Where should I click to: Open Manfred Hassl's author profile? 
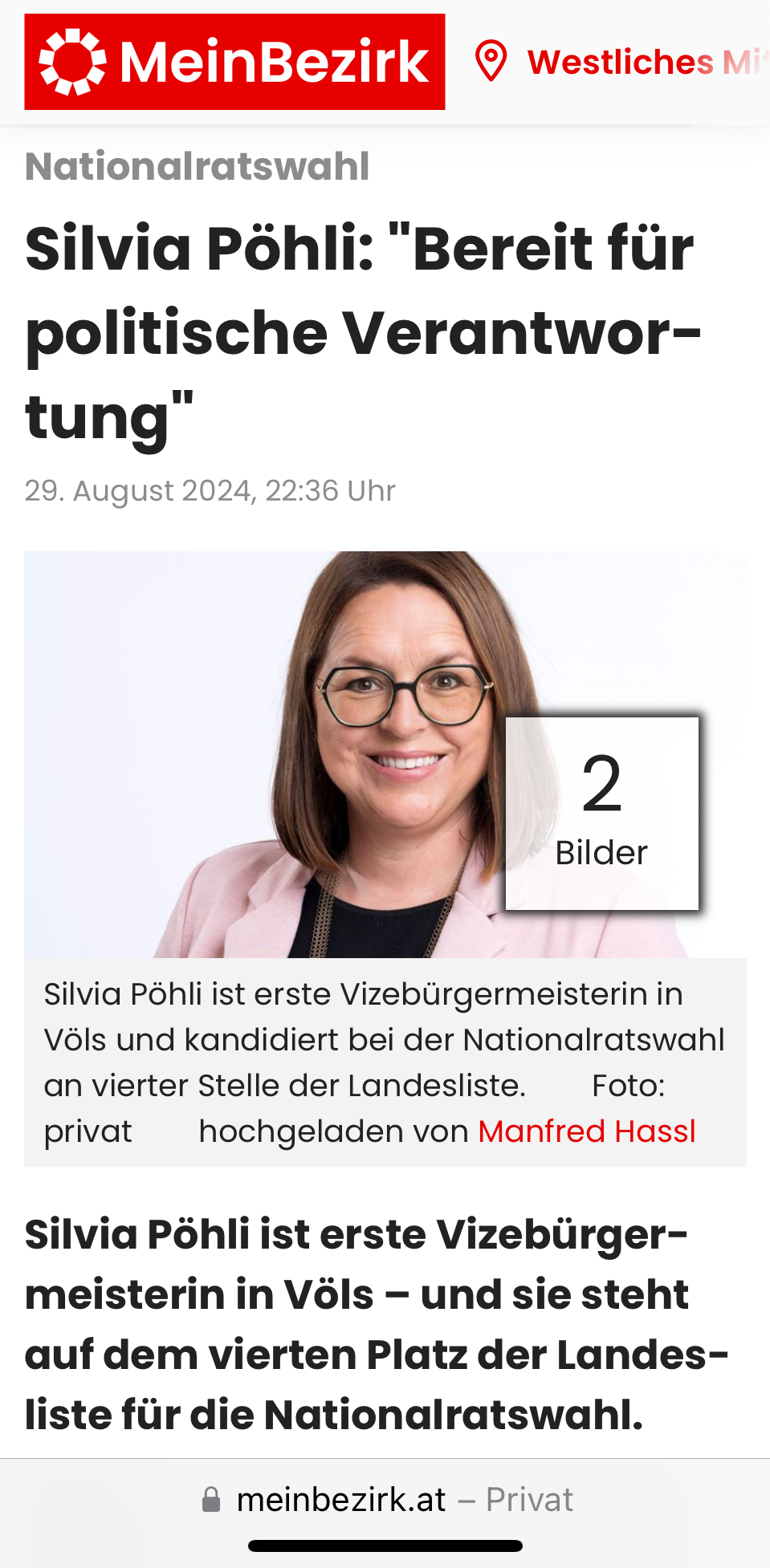coord(587,1131)
